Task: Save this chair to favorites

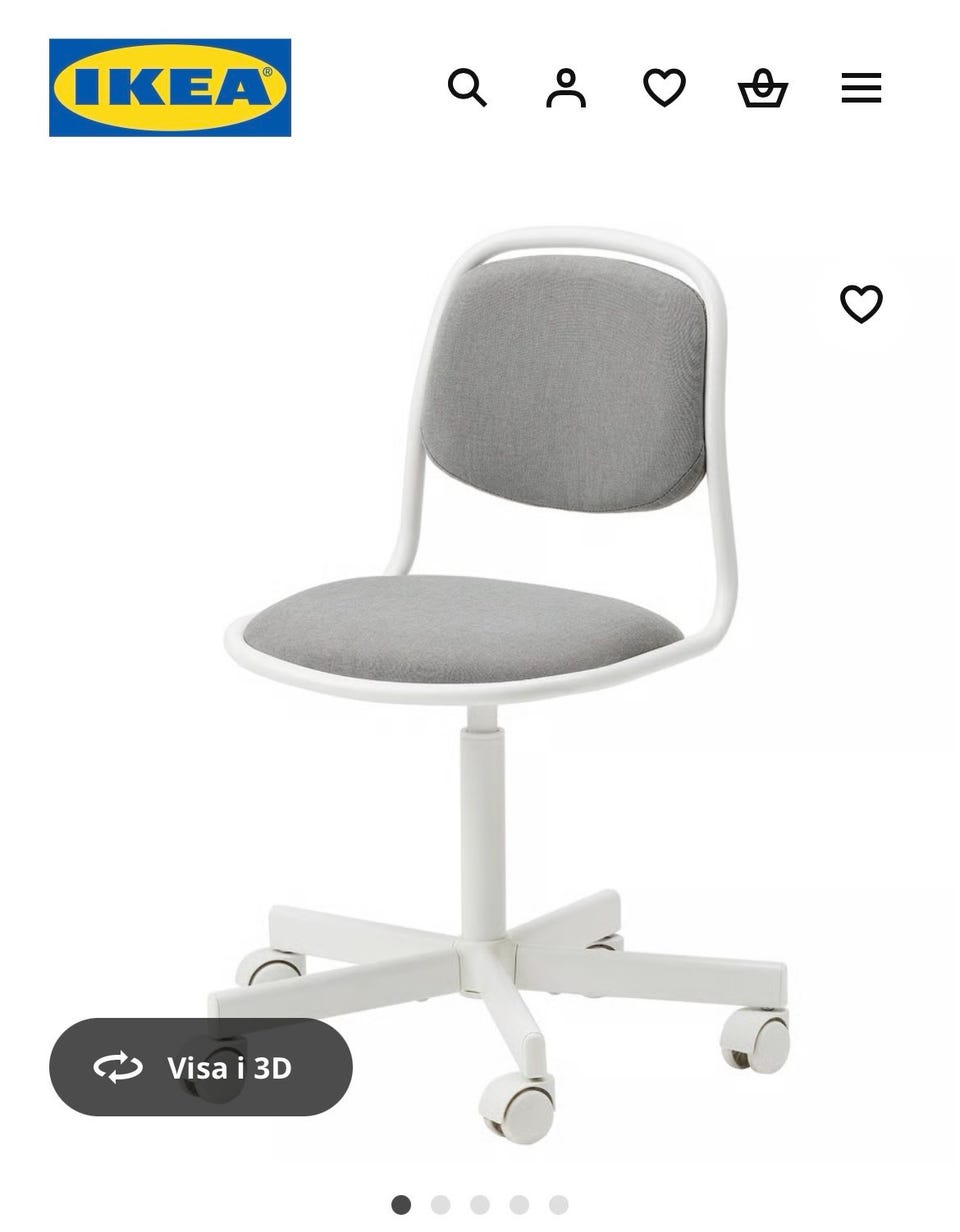Action: [x=861, y=304]
